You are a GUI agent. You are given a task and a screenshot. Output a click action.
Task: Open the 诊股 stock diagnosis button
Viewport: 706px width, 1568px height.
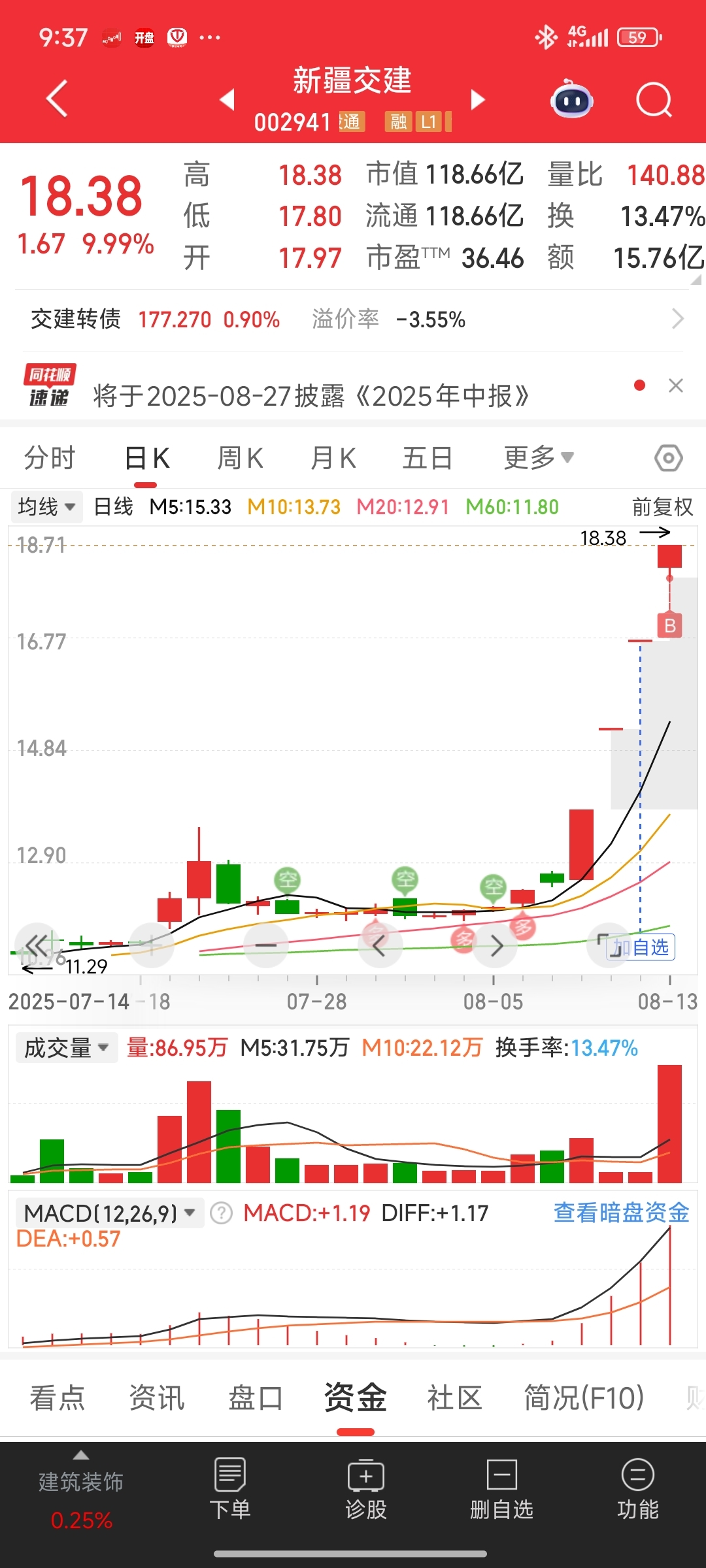366,1490
